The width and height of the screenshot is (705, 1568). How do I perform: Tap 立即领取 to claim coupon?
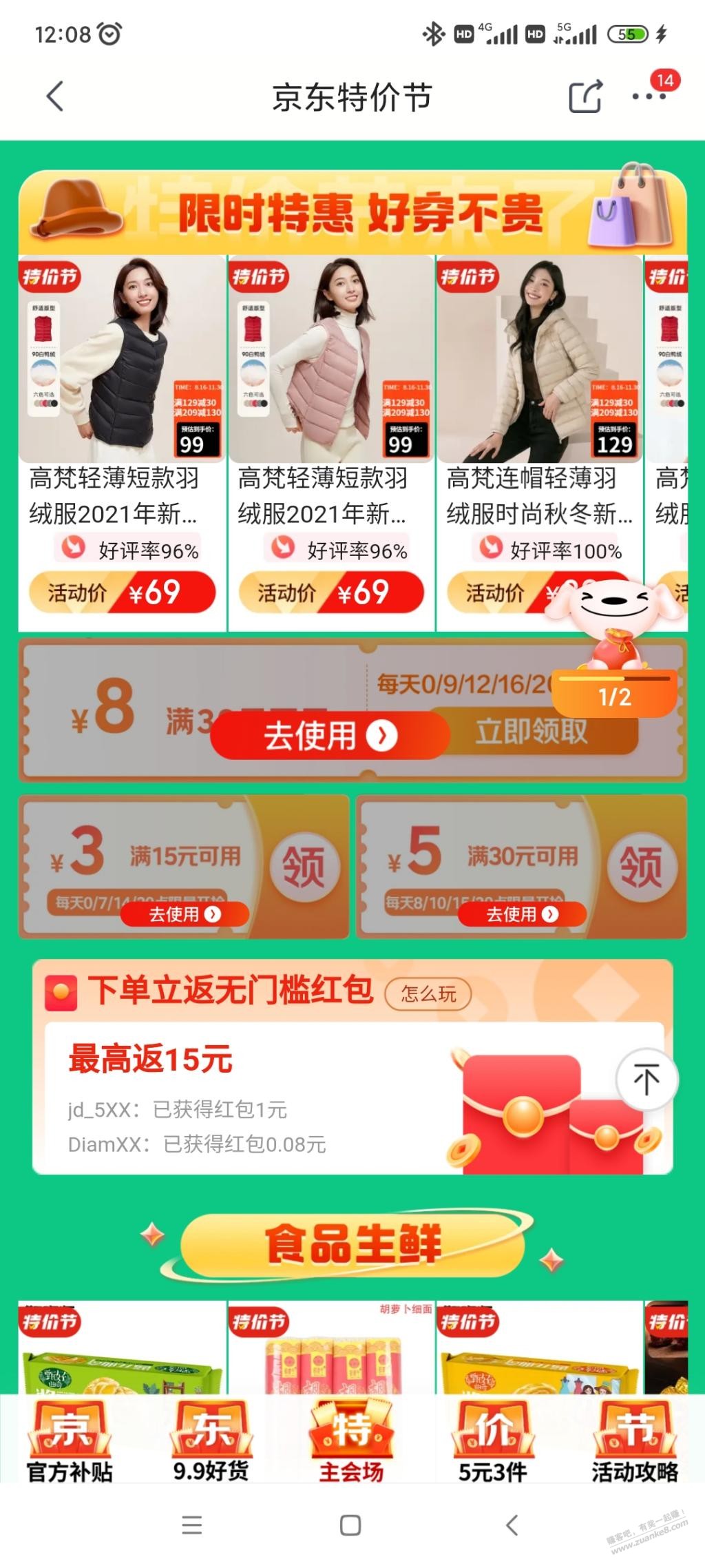531,732
